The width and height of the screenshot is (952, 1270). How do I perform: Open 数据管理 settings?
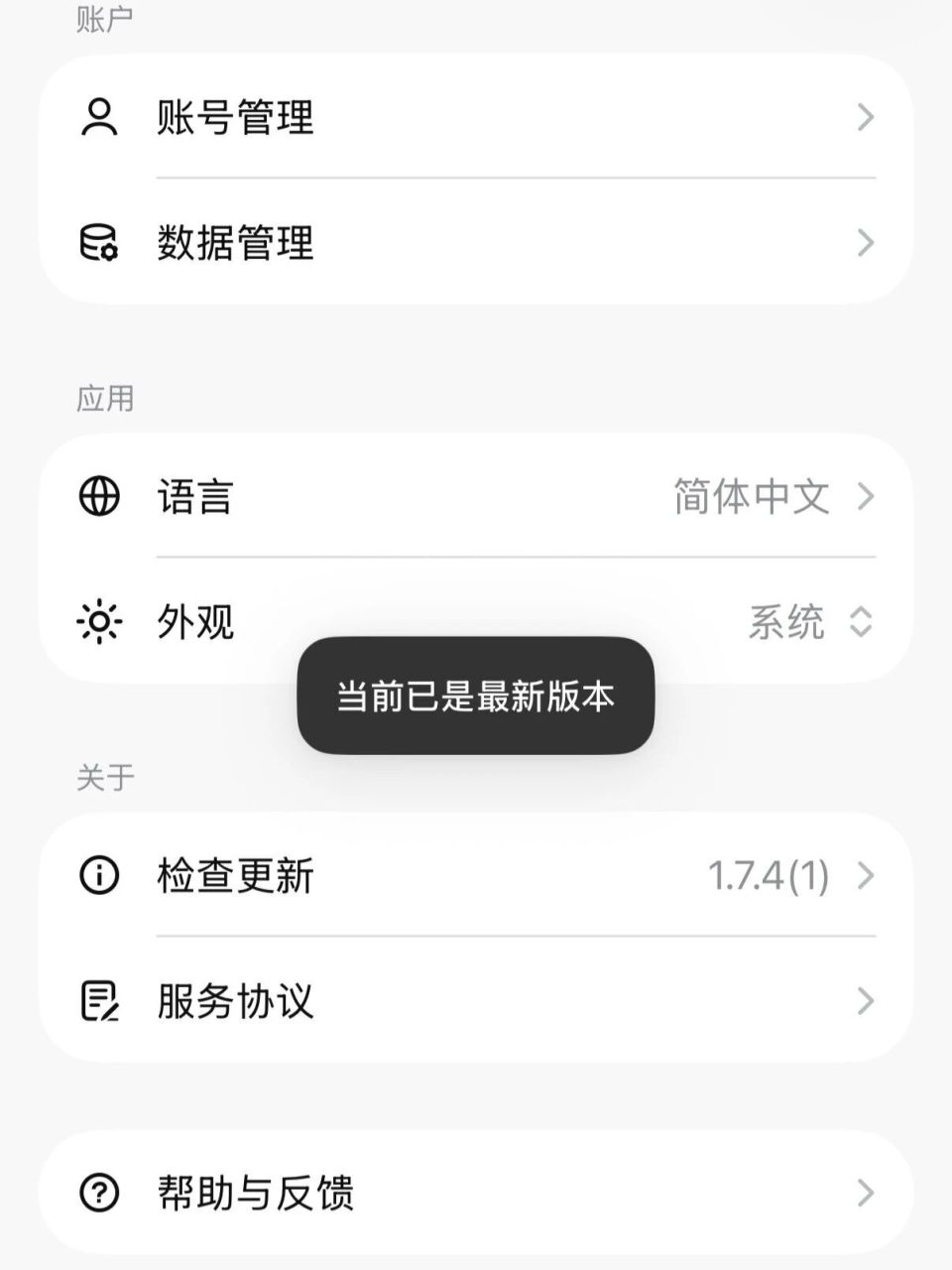pos(235,242)
